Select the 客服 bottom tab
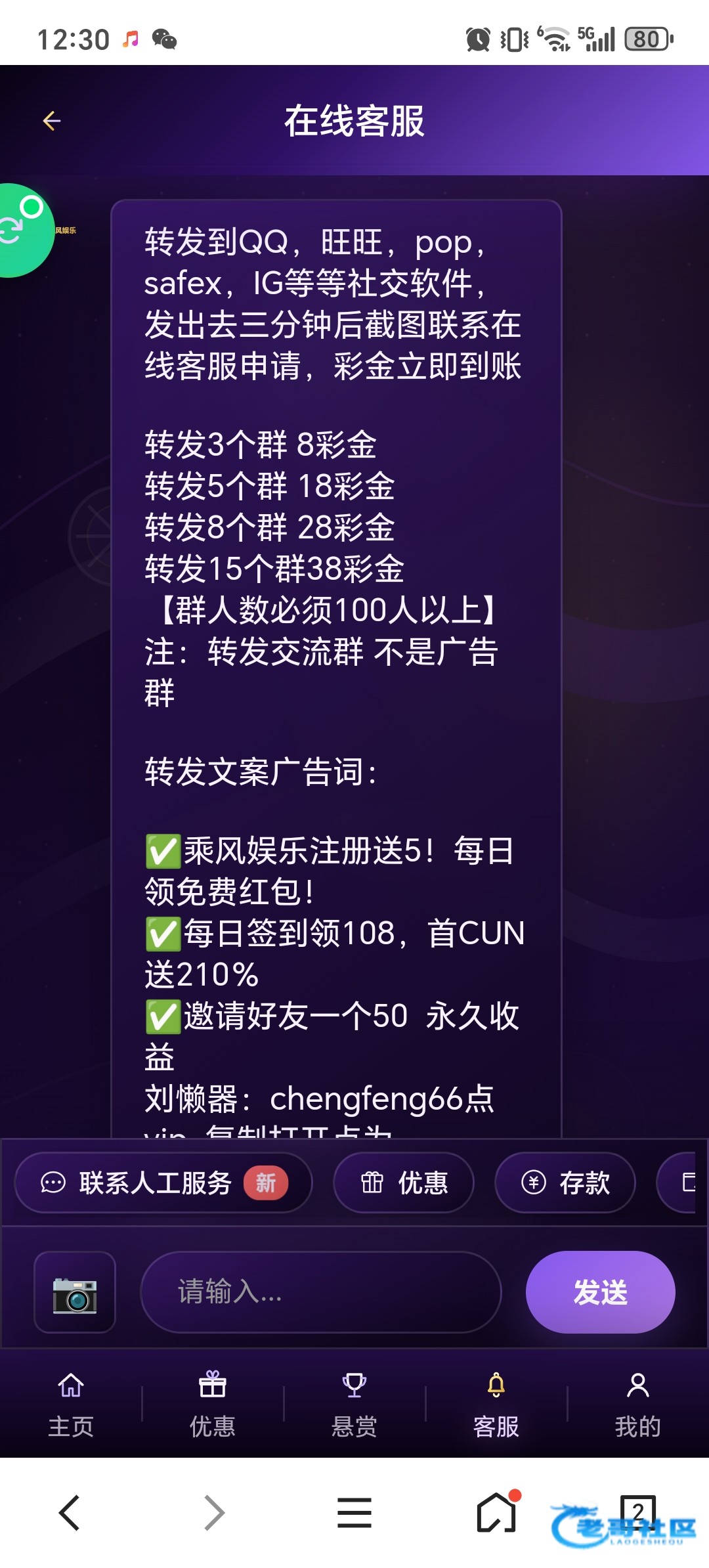 [x=496, y=1405]
